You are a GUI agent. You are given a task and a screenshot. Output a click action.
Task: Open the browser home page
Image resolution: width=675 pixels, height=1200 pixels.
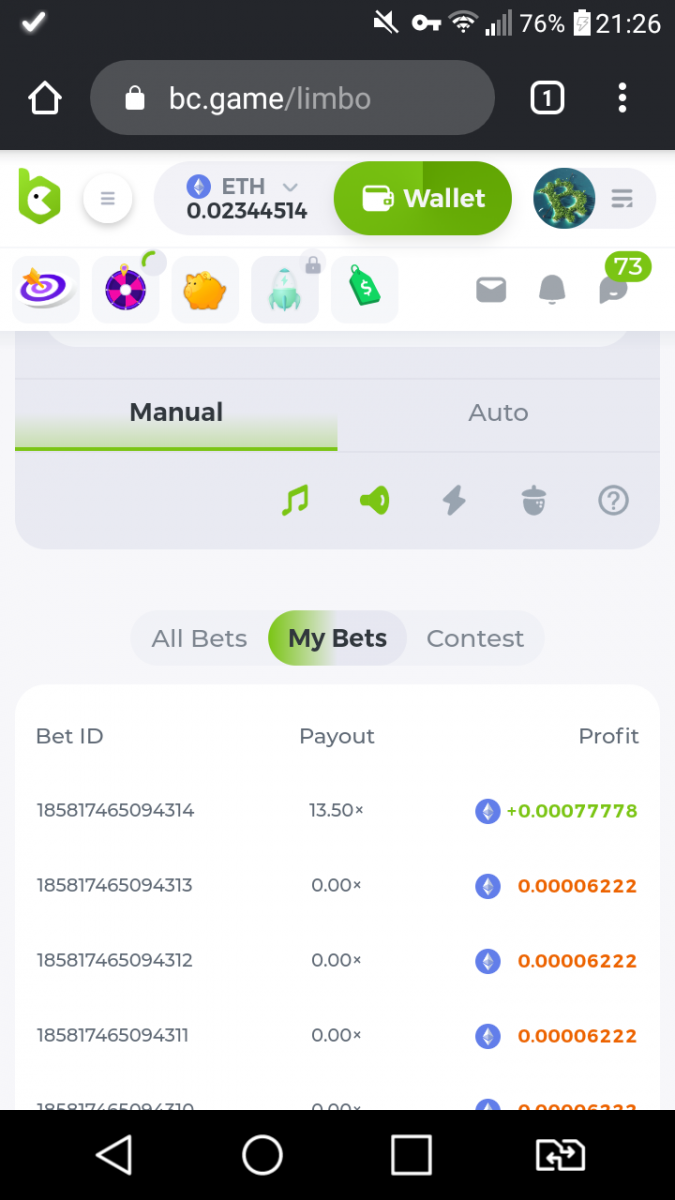click(45, 98)
